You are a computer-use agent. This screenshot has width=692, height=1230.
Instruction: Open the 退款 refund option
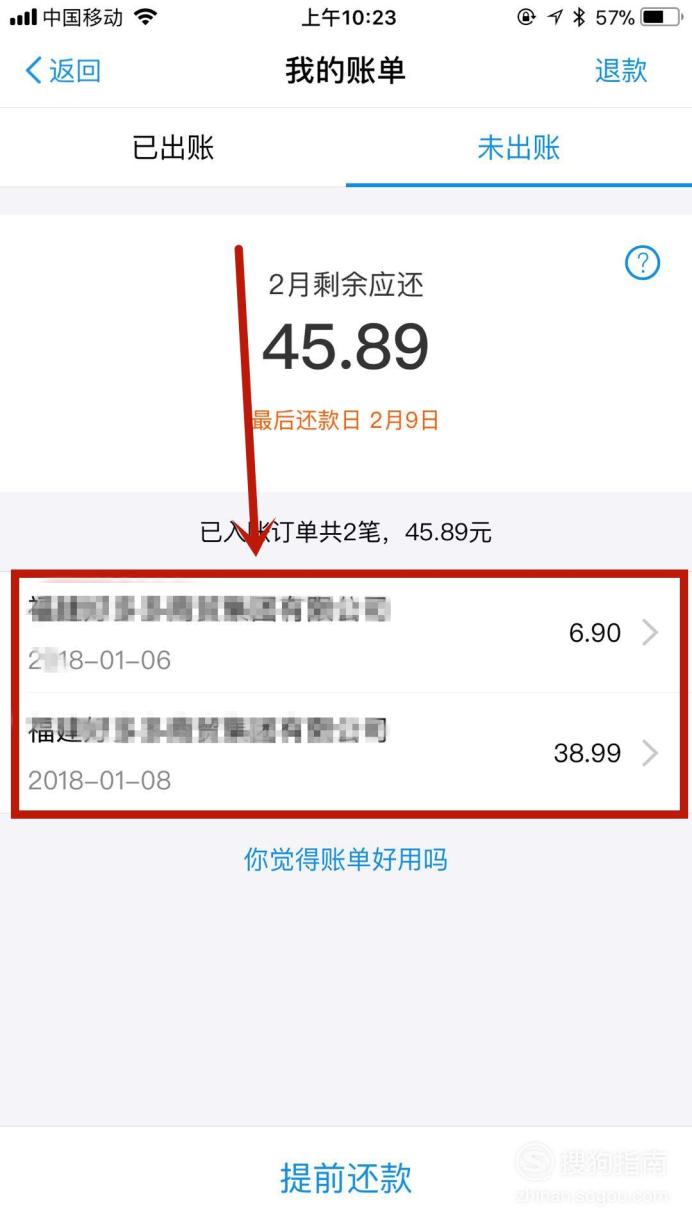tap(621, 71)
